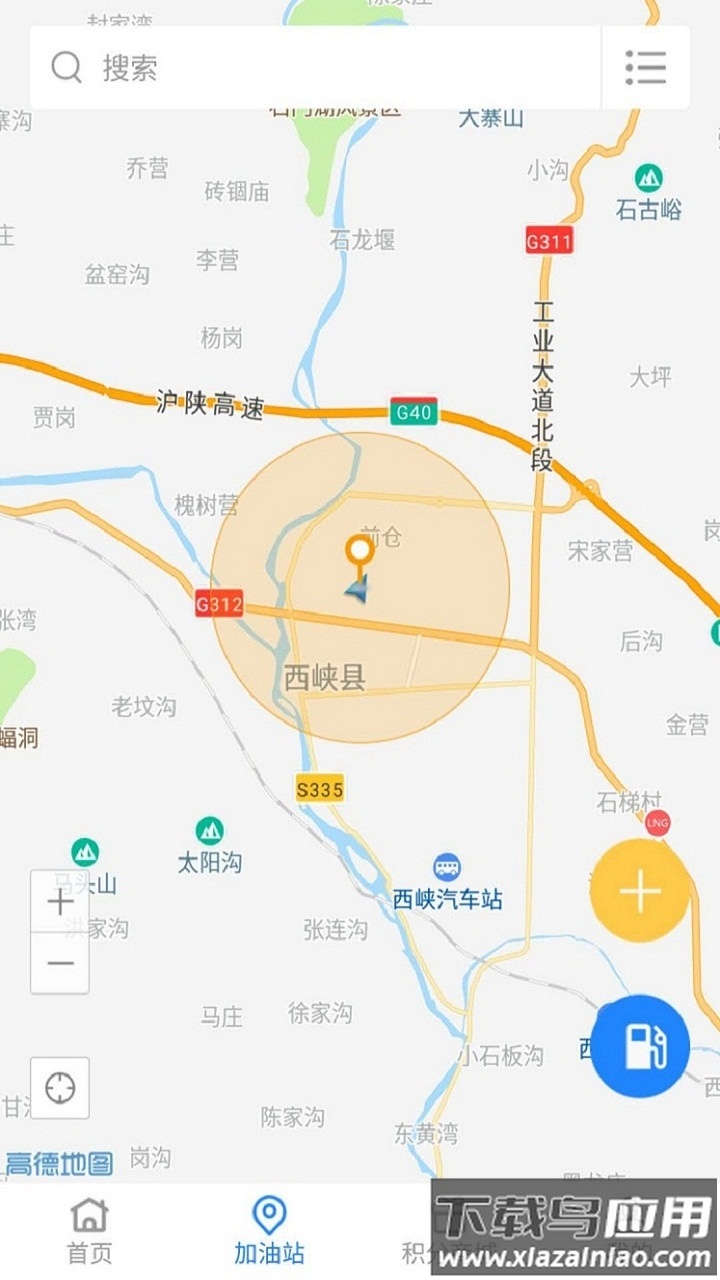Tap the yellow plus floating button
Screen dimensions: 720x1280
pos(639,890)
